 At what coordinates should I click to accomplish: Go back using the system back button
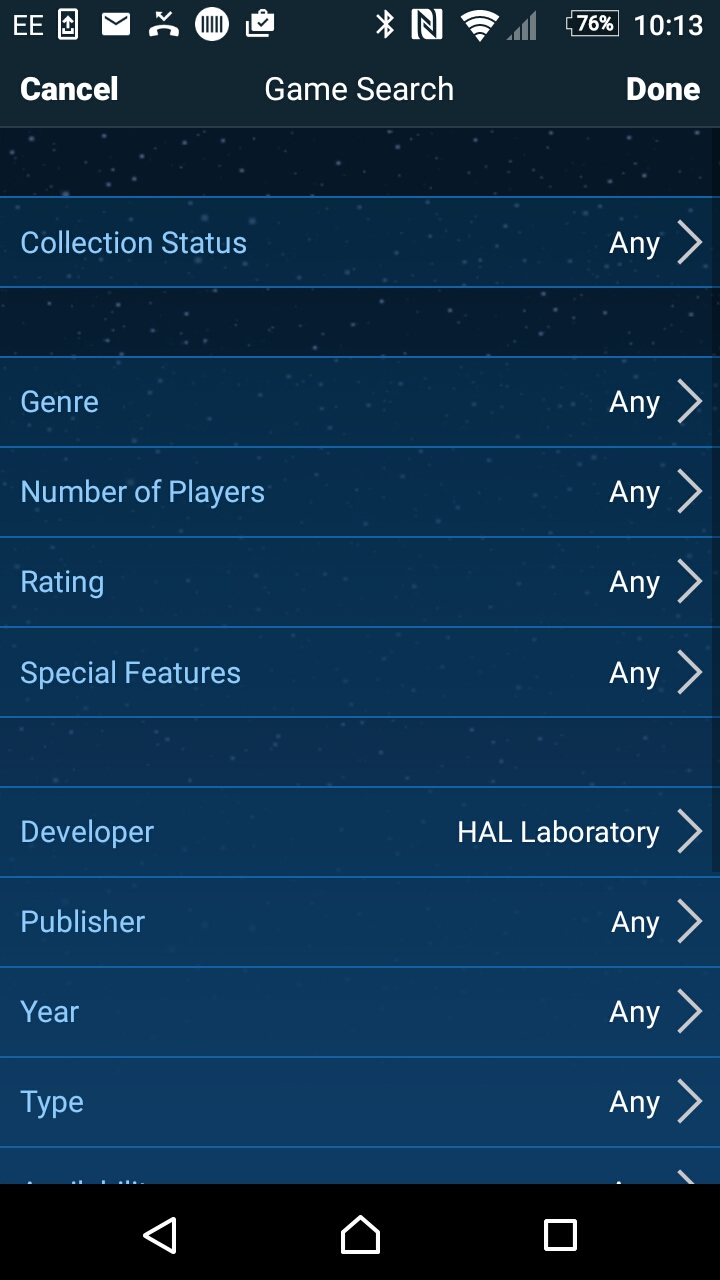coord(160,1235)
